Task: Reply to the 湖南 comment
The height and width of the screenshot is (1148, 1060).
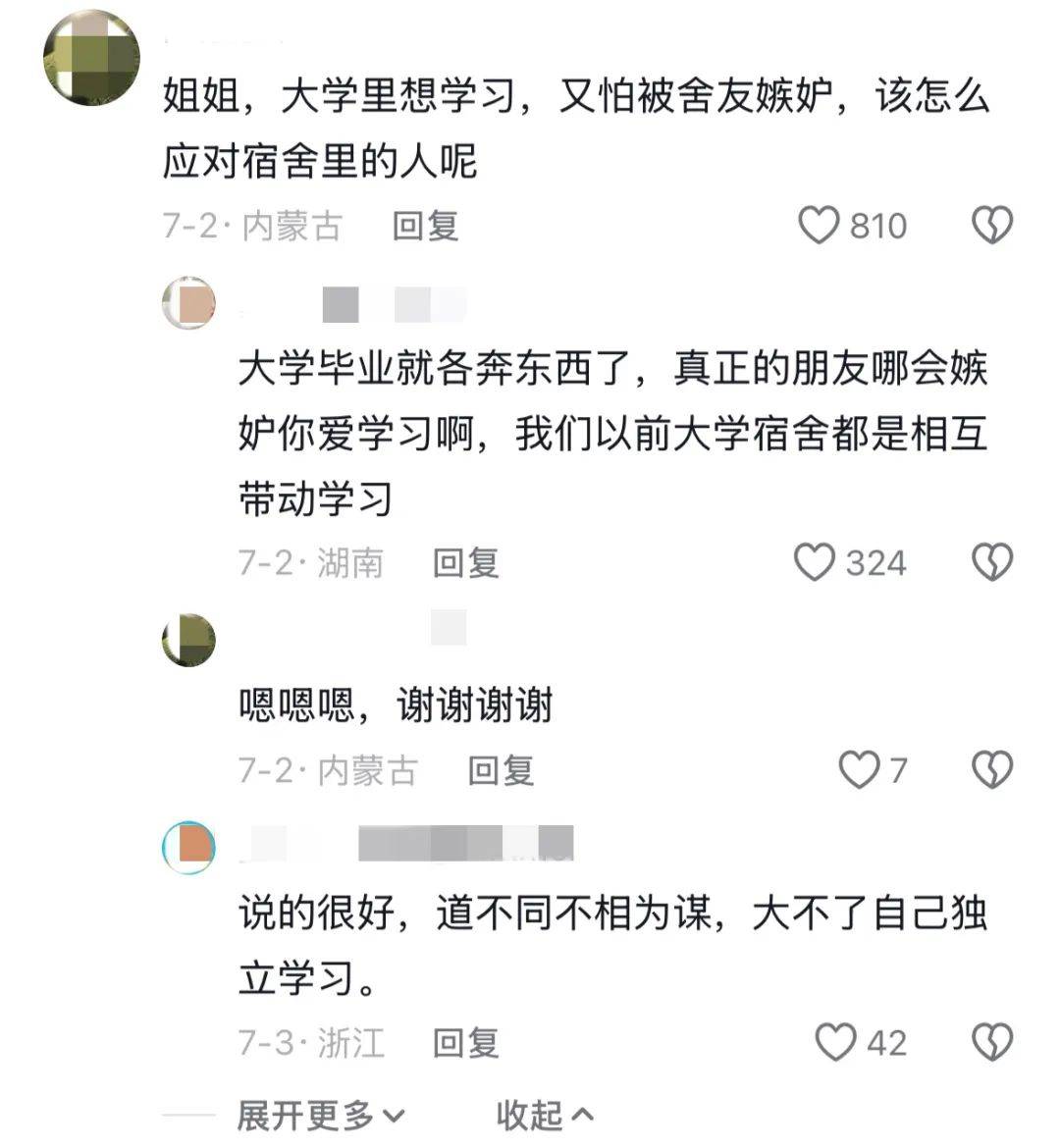Action: (x=466, y=563)
